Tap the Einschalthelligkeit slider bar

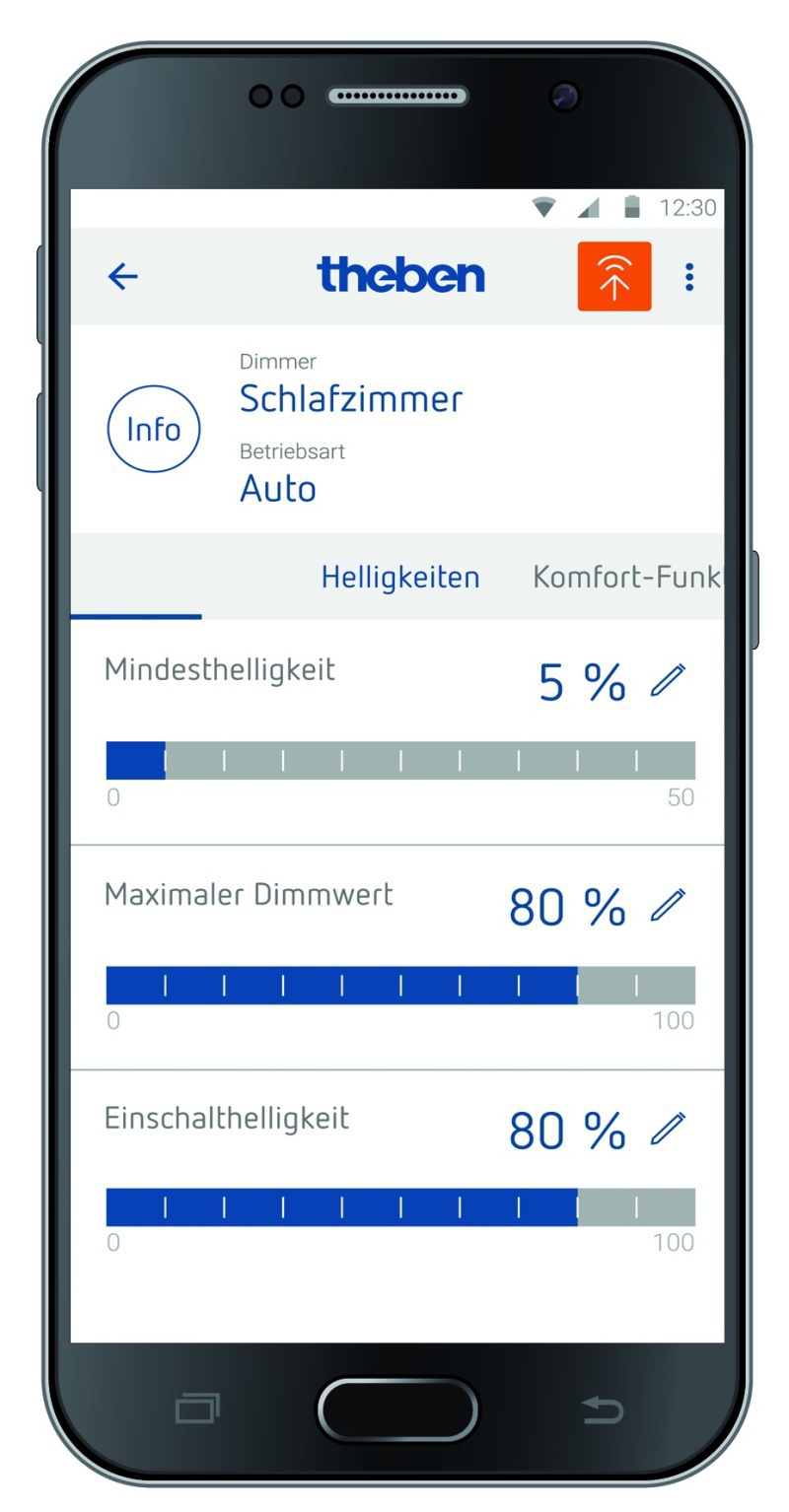click(x=400, y=1207)
